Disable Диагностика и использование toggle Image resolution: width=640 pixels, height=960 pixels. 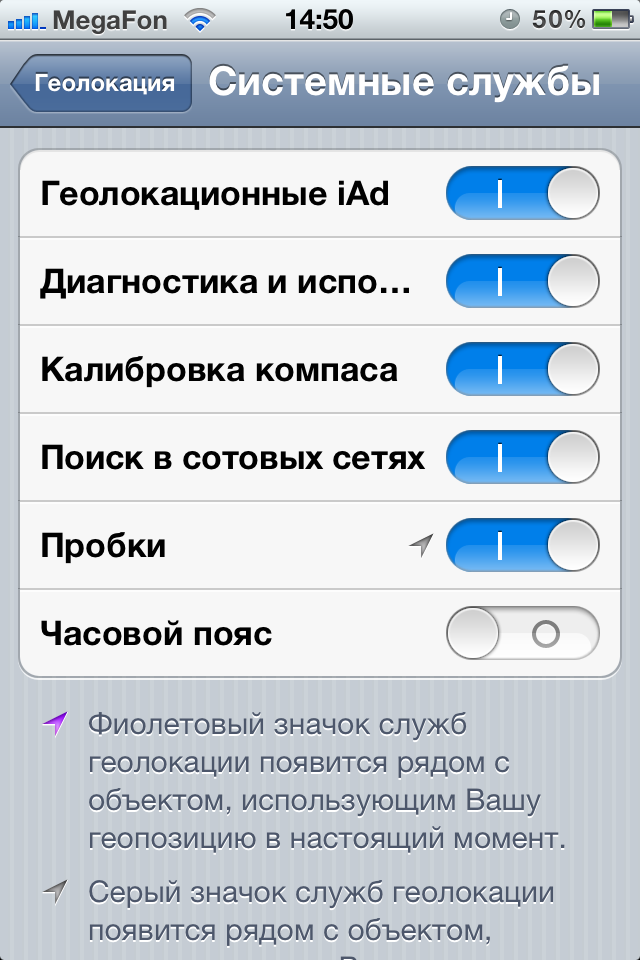522,282
